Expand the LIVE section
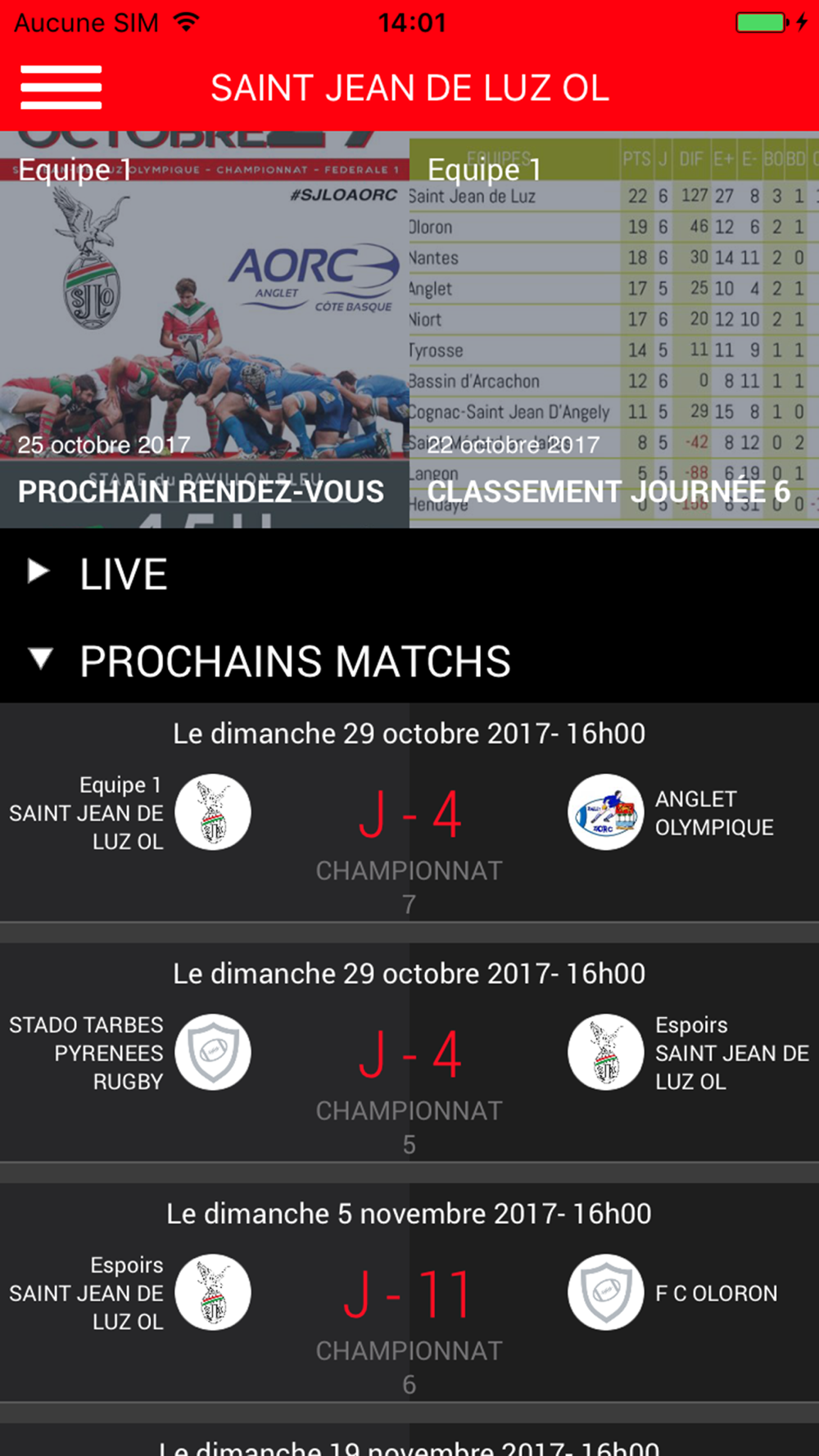 (x=409, y=573)
